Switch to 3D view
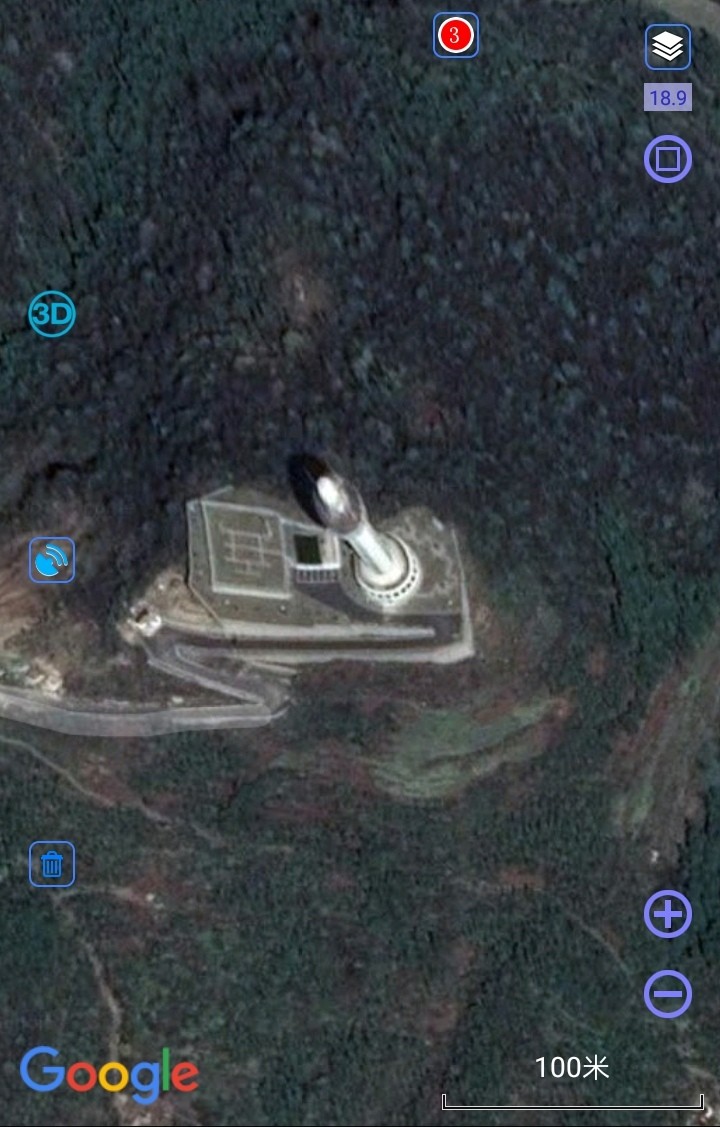 (51, 315)
